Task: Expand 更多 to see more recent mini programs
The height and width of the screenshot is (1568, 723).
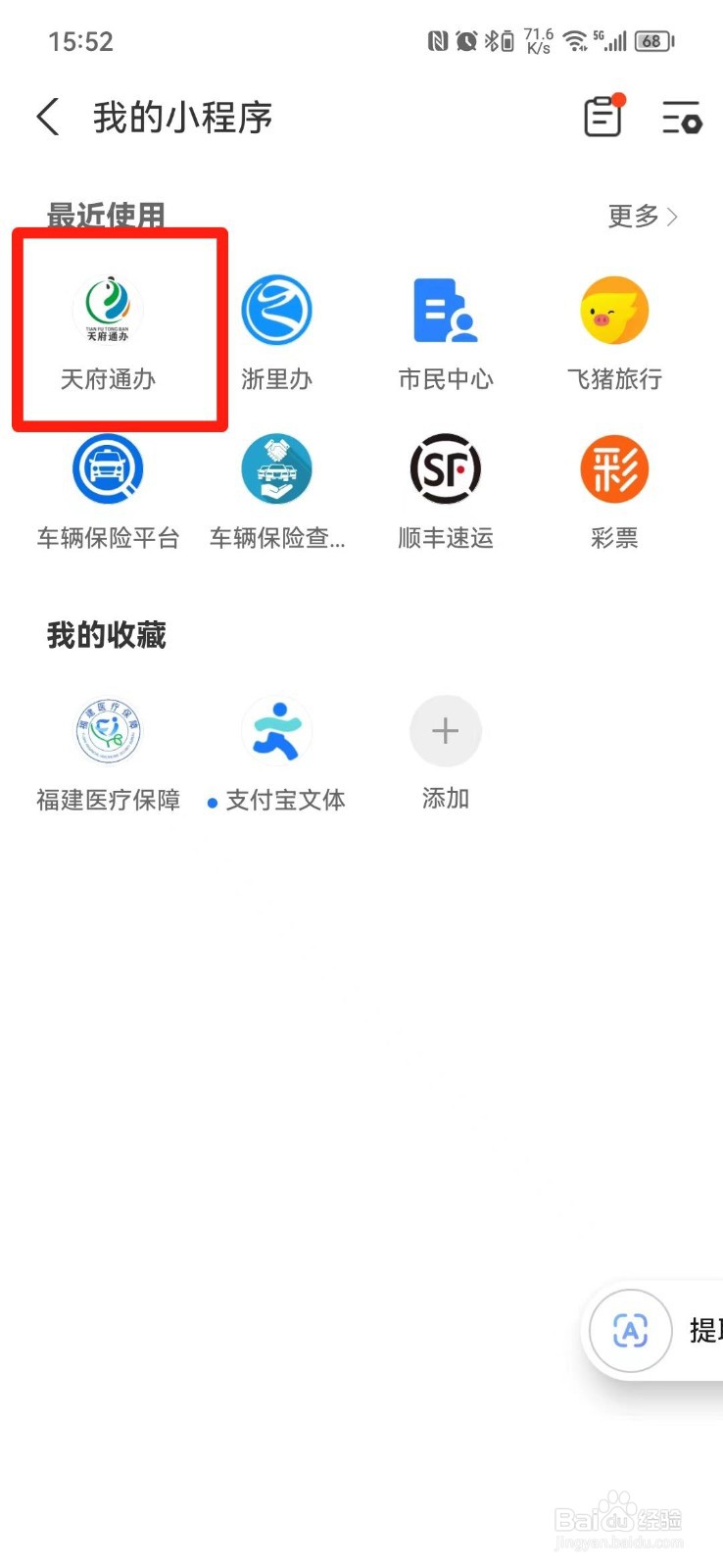Action: click(x=640, y=217)
